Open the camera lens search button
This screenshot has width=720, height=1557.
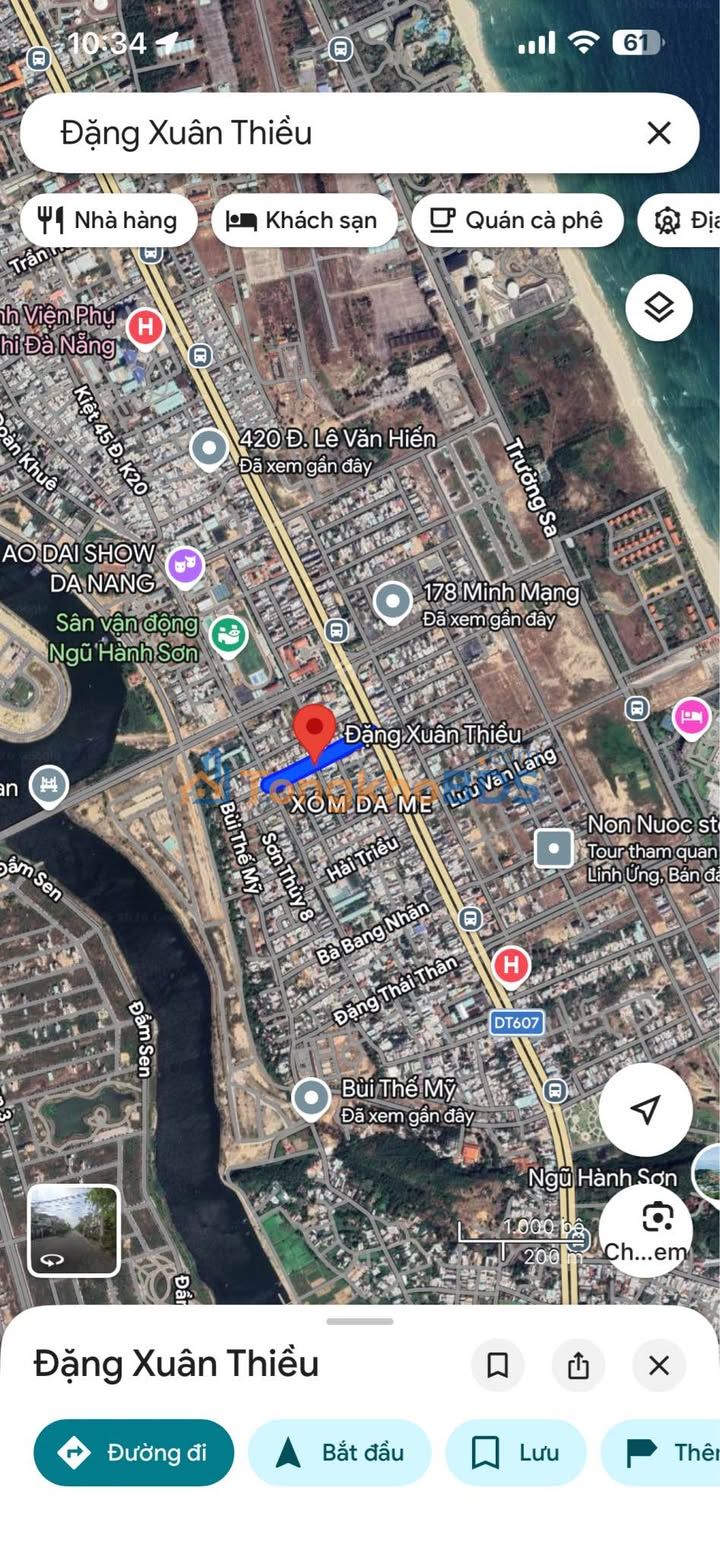657,1219
